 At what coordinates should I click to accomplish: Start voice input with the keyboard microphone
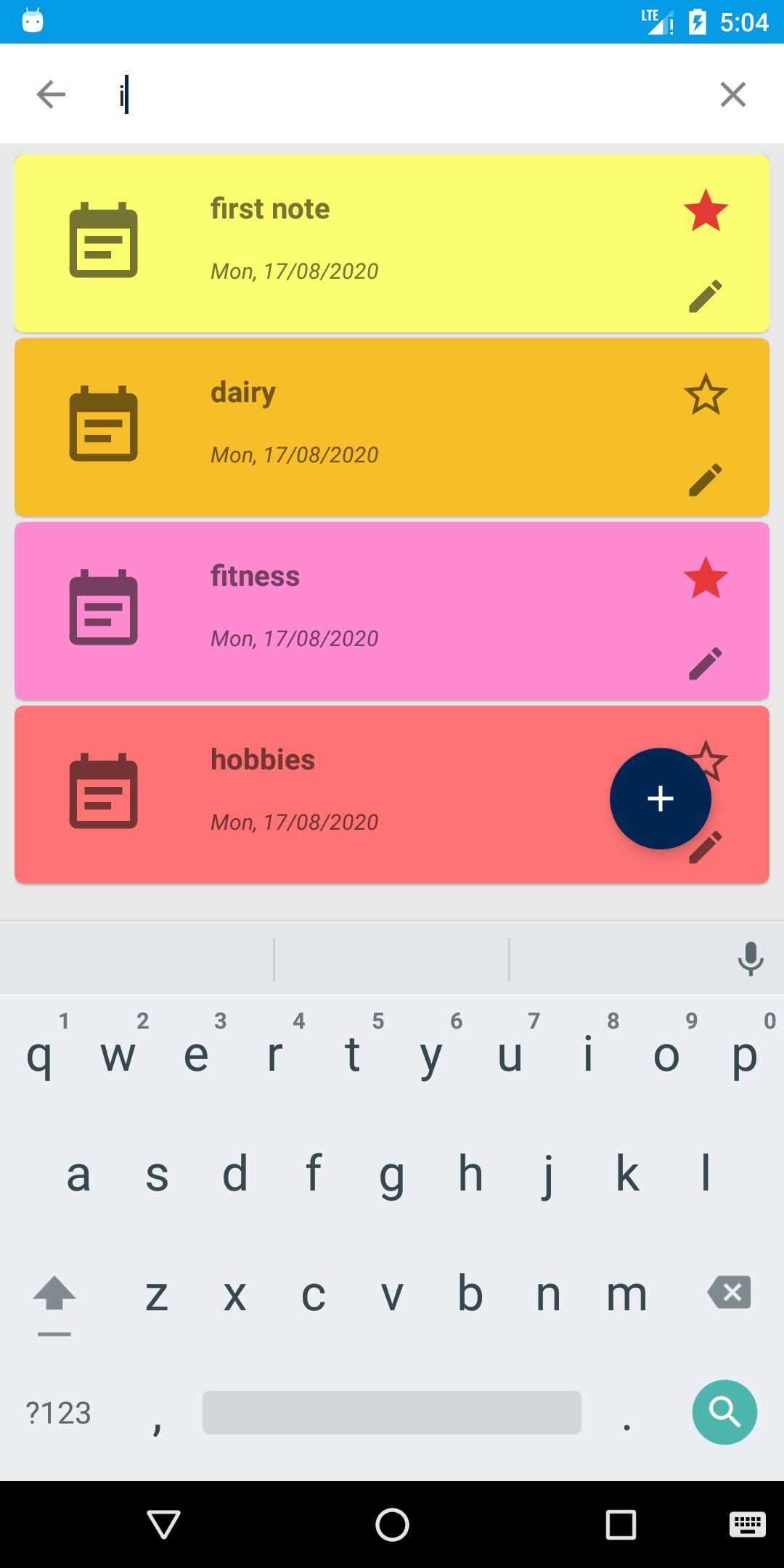[750, 959]
